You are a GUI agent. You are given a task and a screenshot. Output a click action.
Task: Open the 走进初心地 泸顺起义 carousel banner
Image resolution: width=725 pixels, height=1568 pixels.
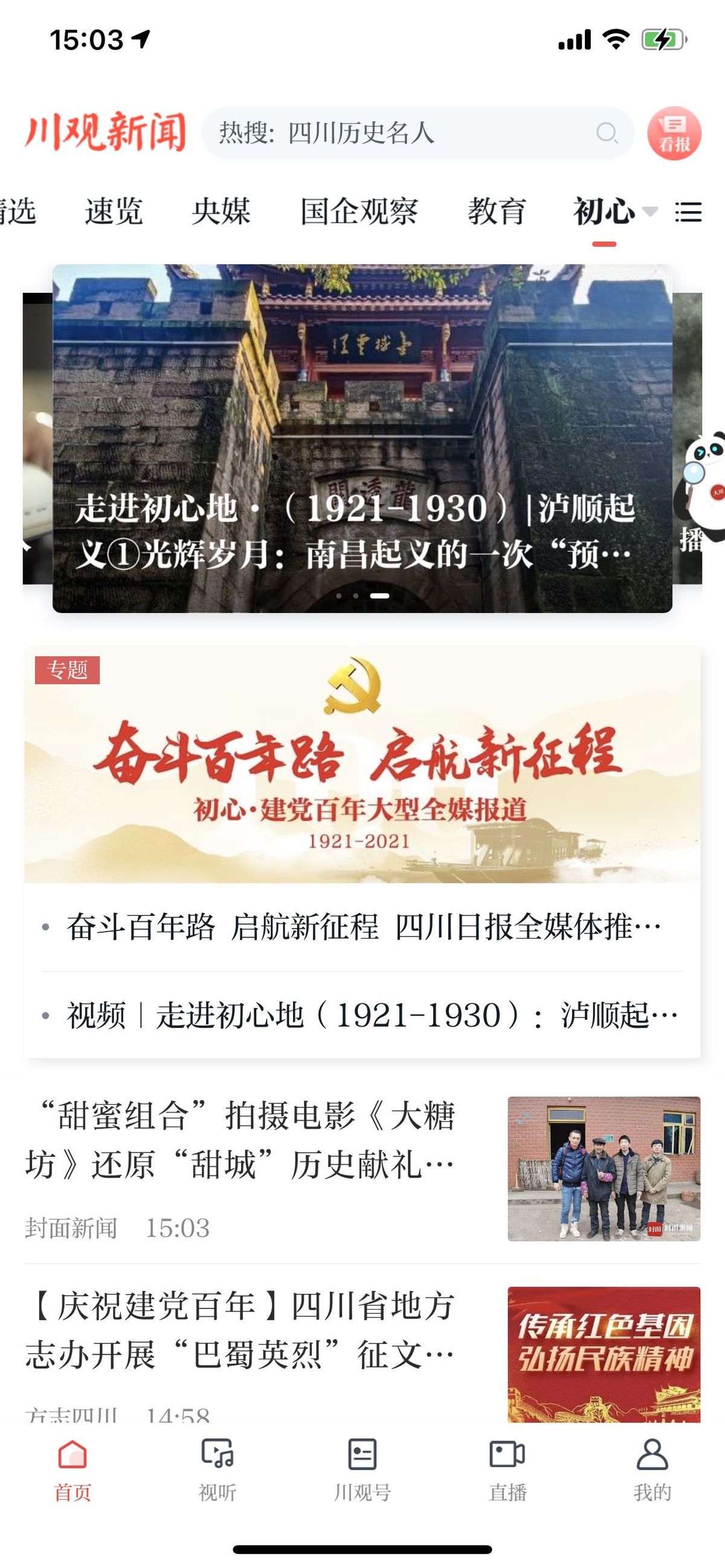click(x=362, y=438)
